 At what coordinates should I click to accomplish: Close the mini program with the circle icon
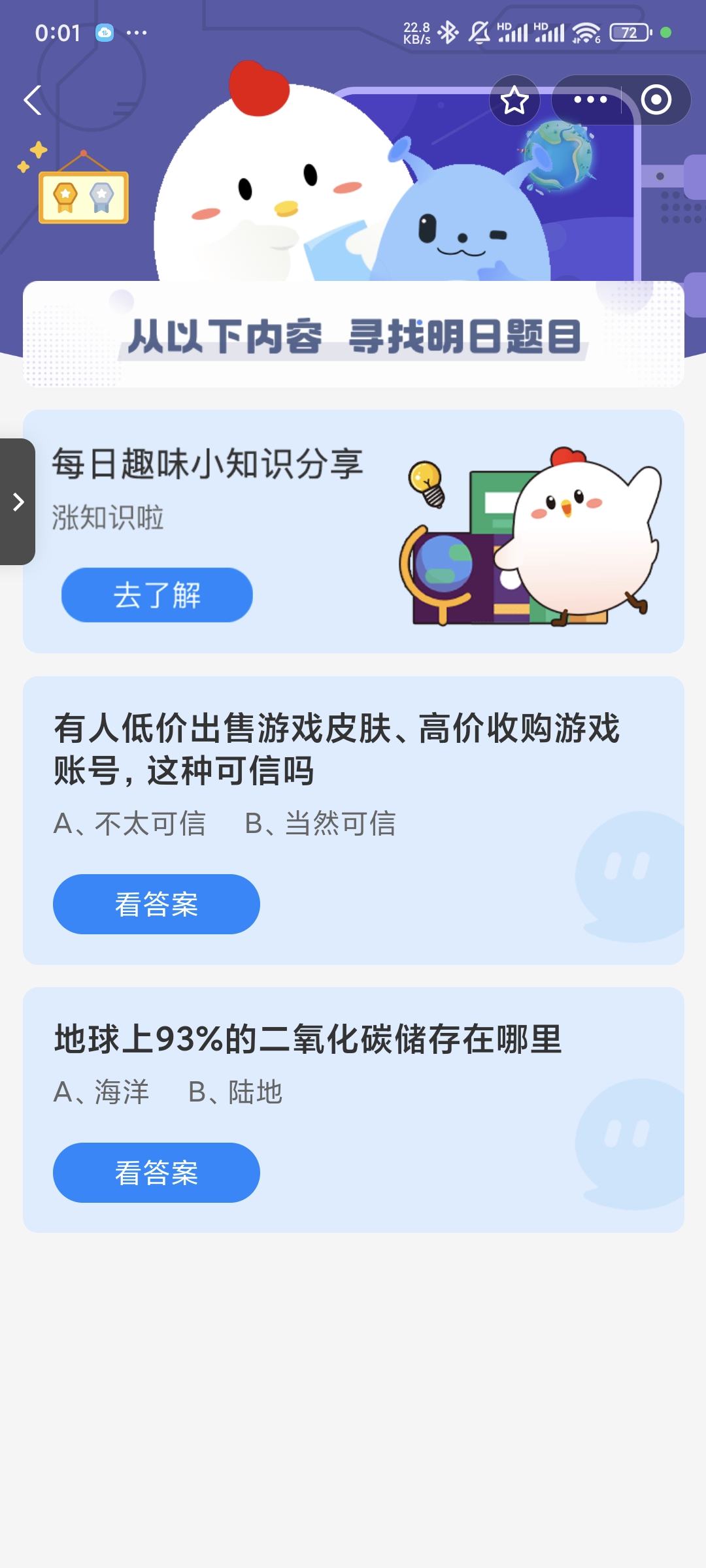point(656,100)
